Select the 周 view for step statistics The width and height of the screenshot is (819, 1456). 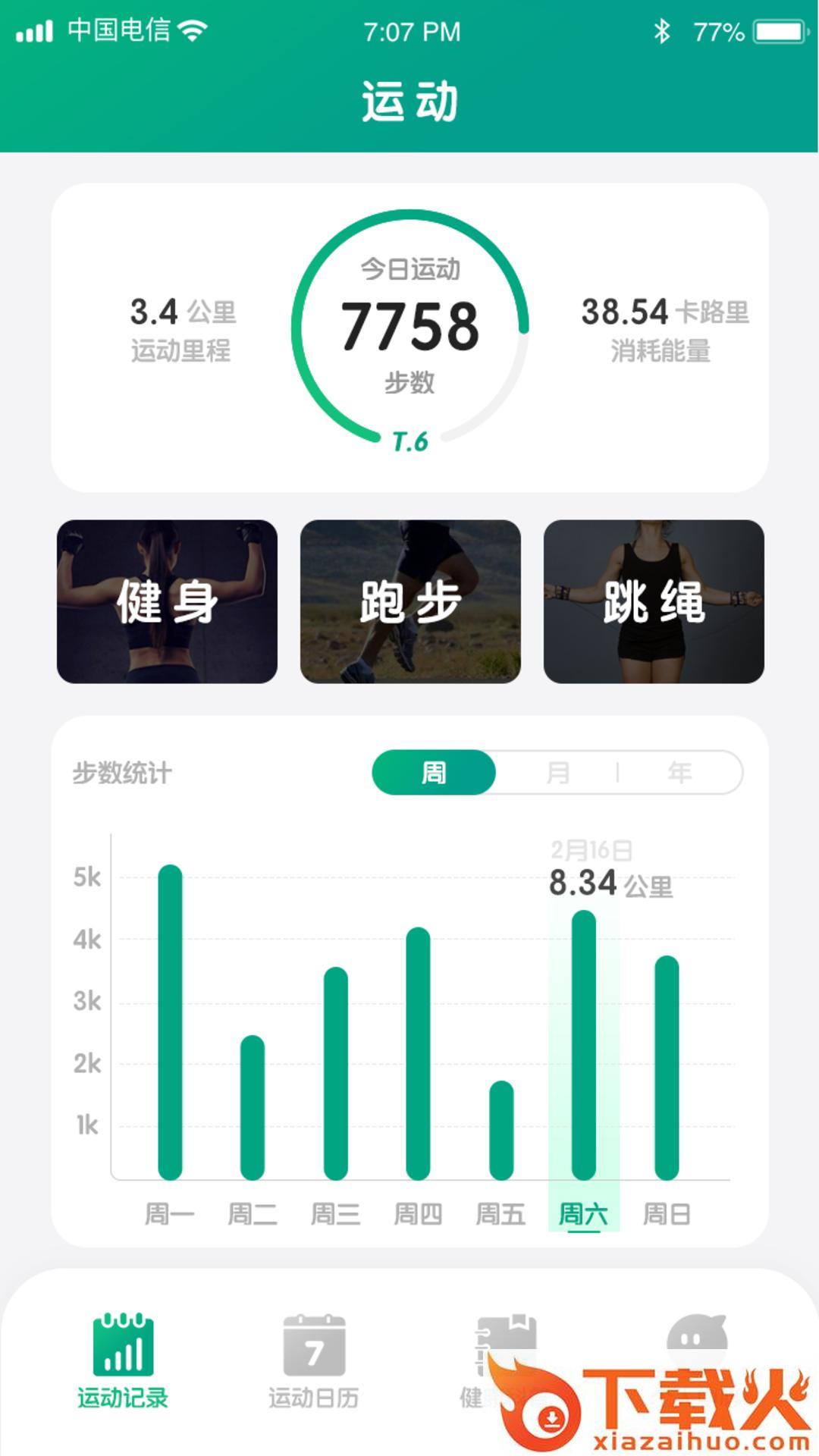[x=434, y=773]
